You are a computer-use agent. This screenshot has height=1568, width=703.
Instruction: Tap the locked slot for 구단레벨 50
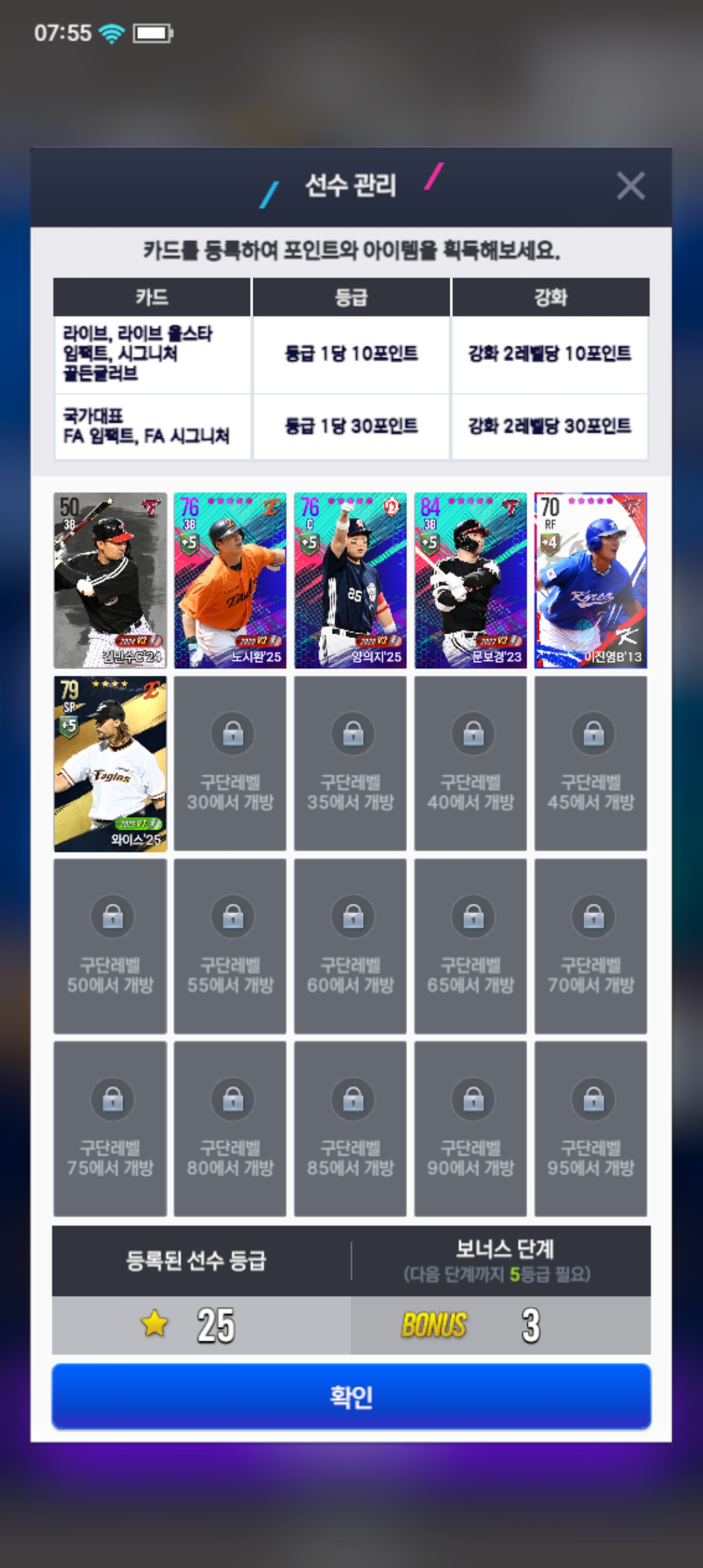110,945
